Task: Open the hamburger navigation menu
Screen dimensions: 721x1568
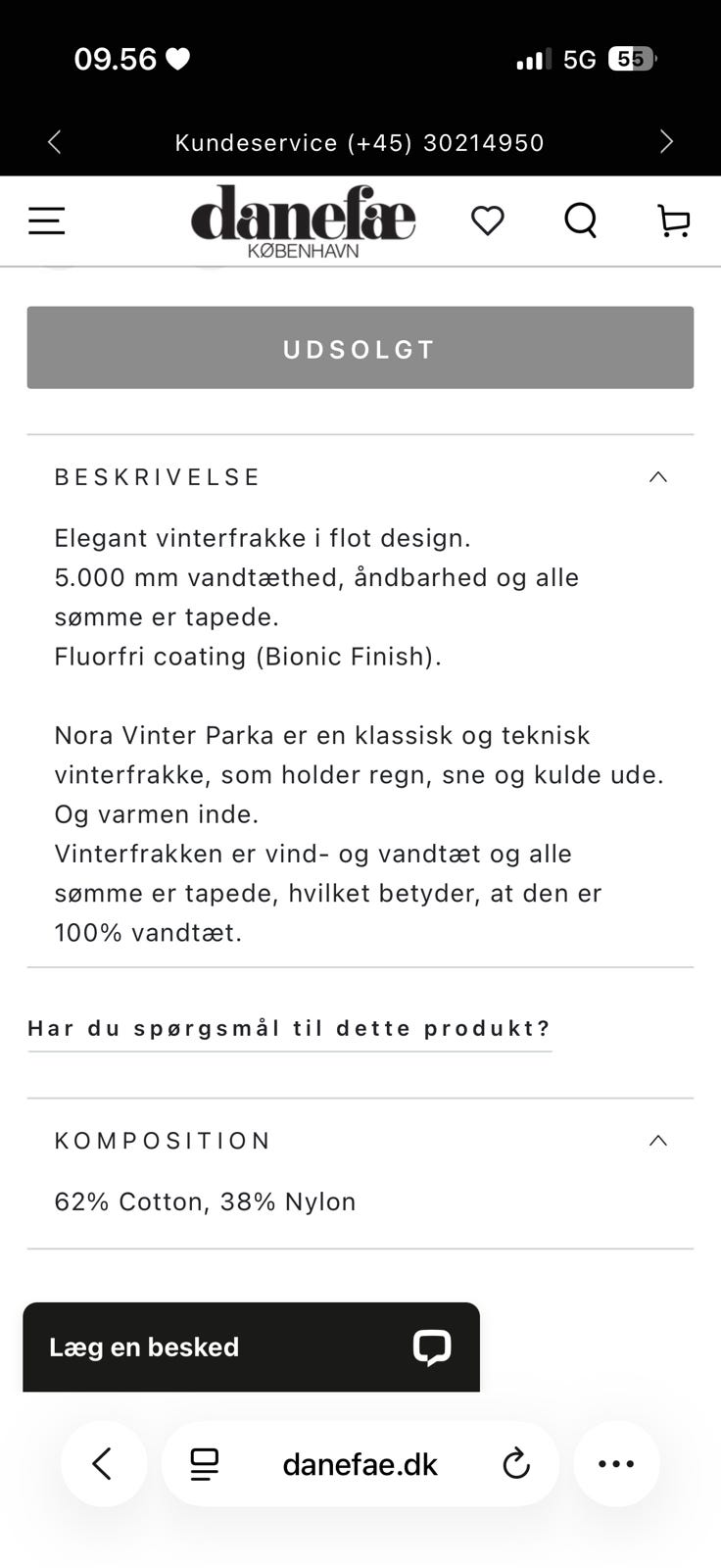Action: click(45, 220)
